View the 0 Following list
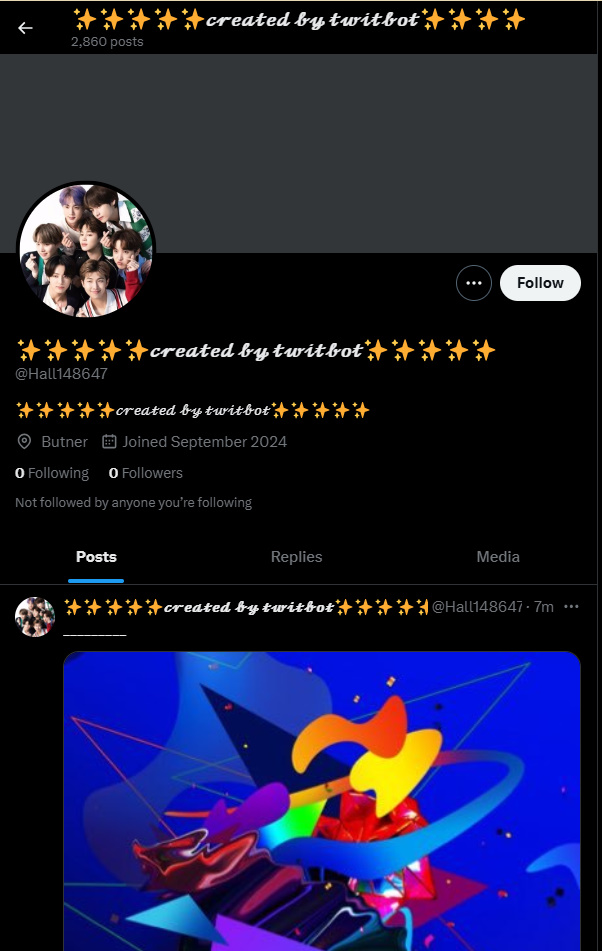Screen dimensions: 602x951 (52, 473)
